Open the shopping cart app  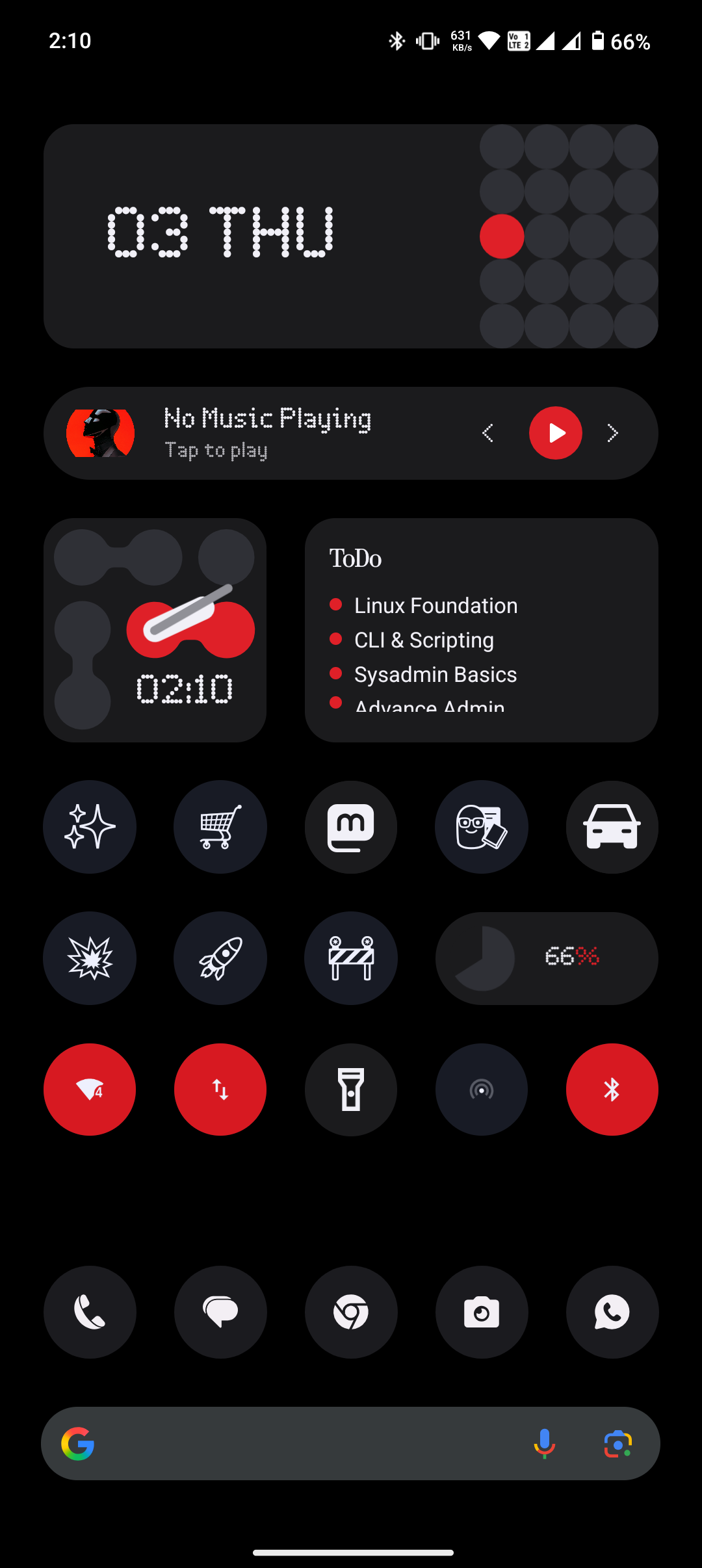(220, 827)
